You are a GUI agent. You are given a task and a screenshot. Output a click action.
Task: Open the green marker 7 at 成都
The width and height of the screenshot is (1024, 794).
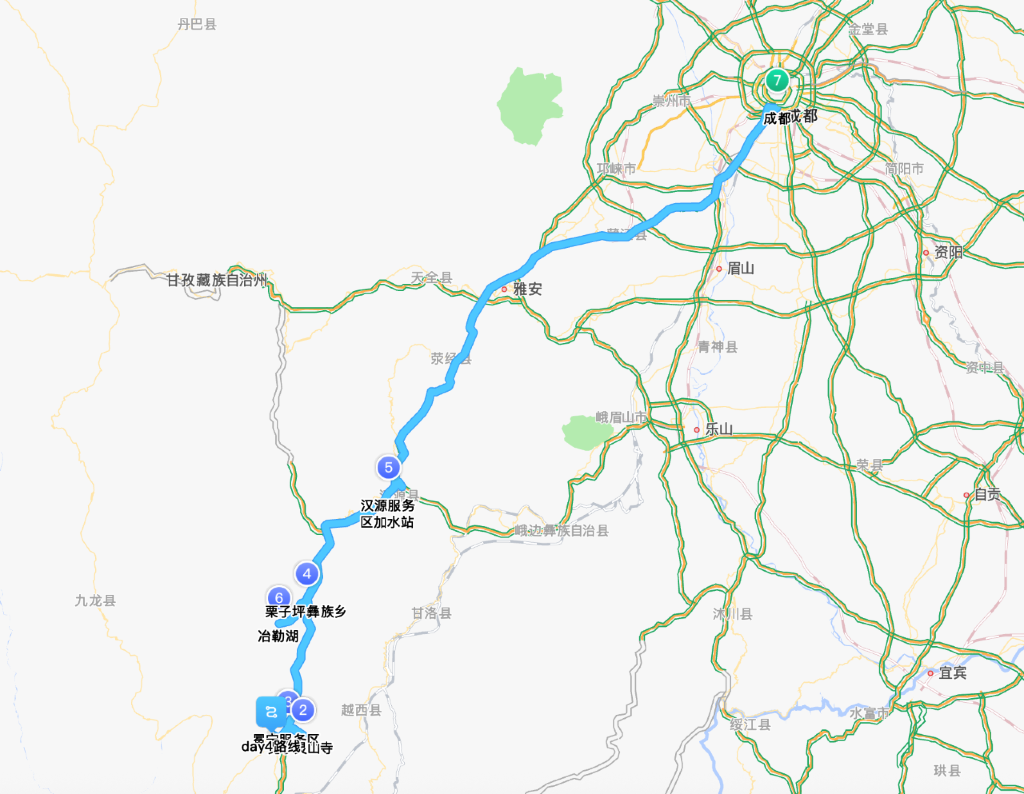pyautogui.click(x=776, y=81)
